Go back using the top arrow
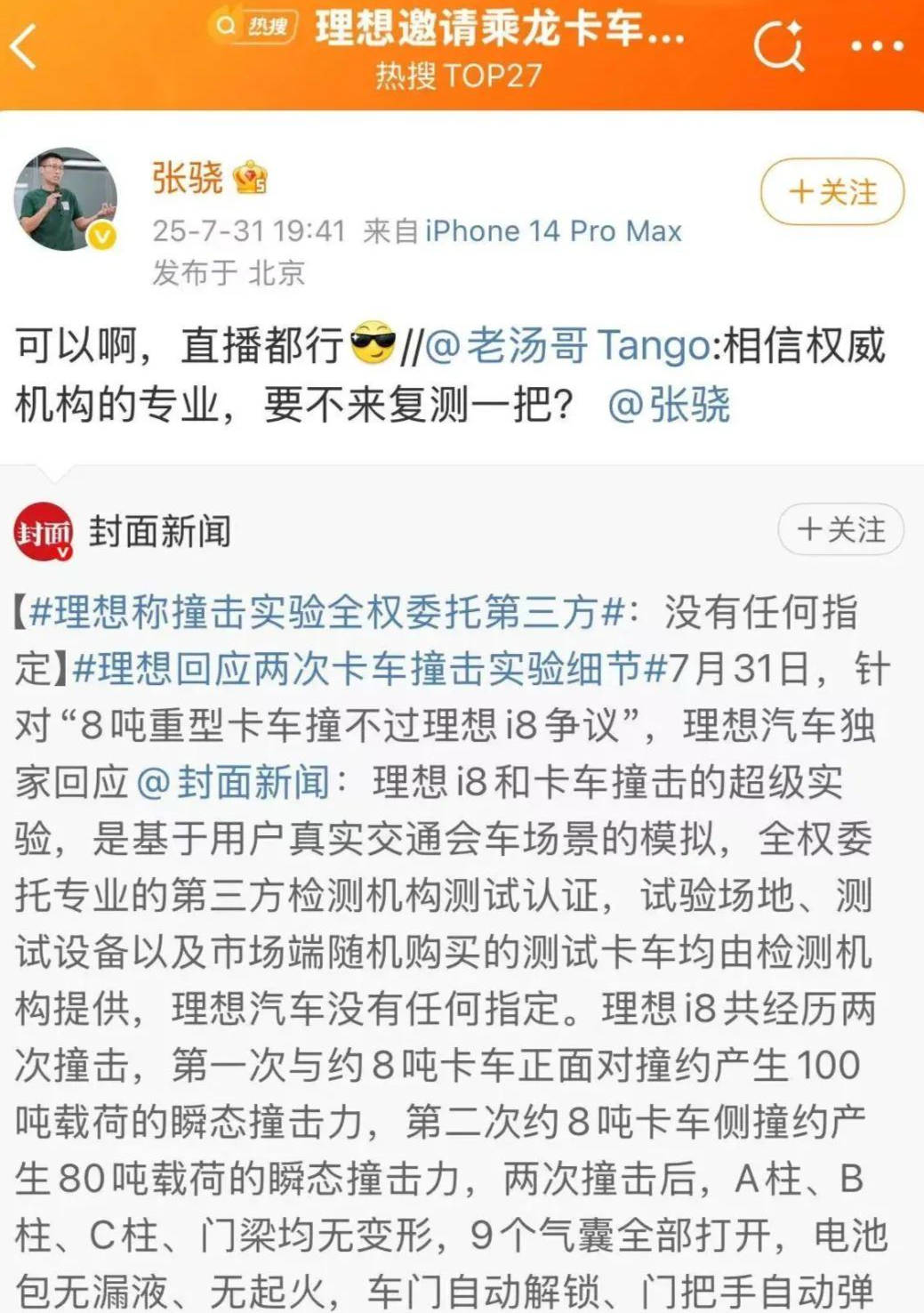The width and height of the screenshot is (924, 1313). pyautogui.click(x=25, y=46)
